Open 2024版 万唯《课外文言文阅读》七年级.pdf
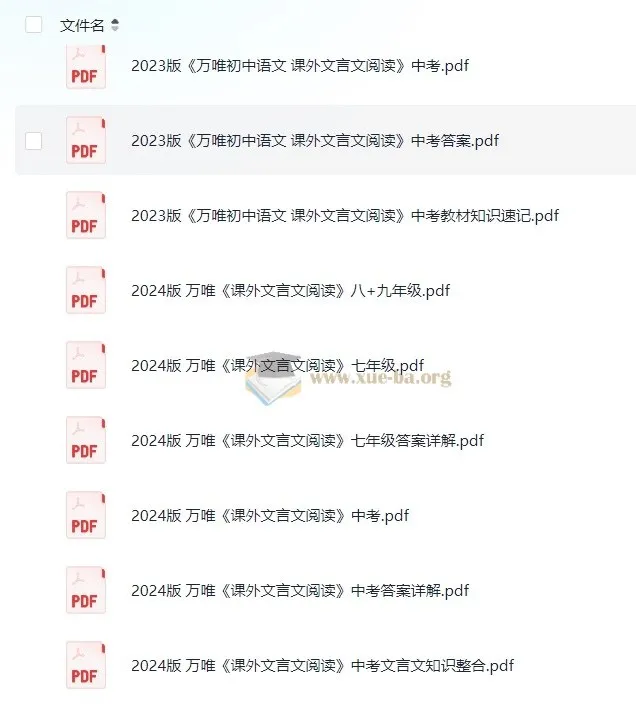636x713 pixels. [277, 366]
